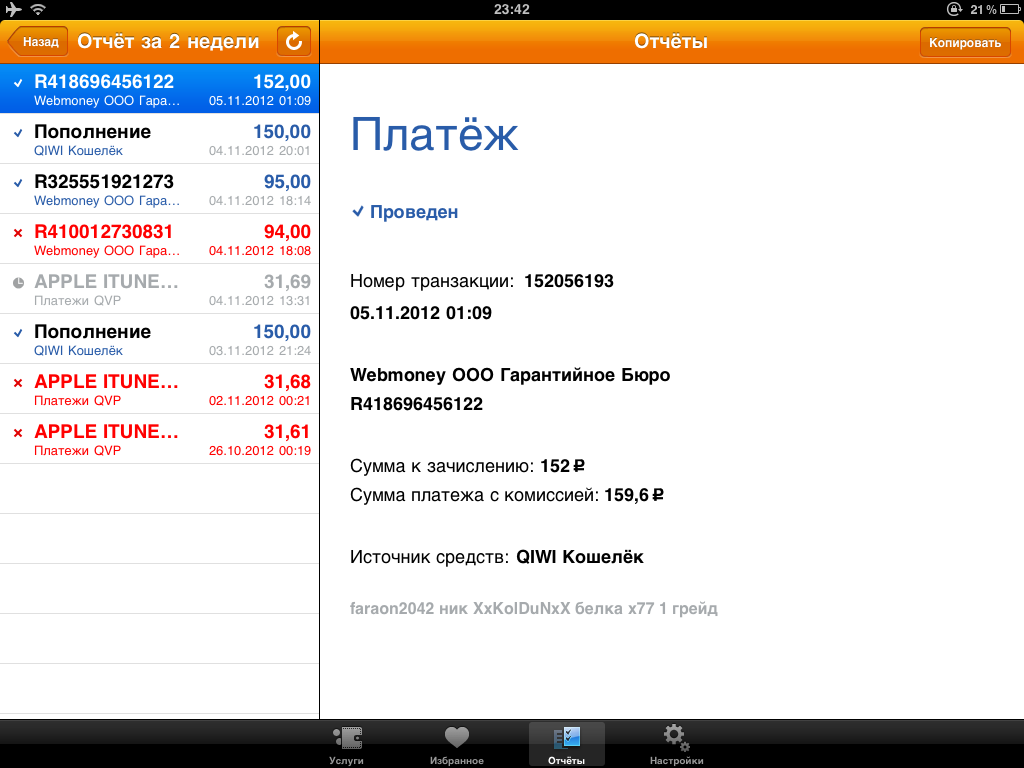1024x768 pixels.
Task: Open the Пополнение entry from 04.11.2012
Action: (x=160, y=140)
